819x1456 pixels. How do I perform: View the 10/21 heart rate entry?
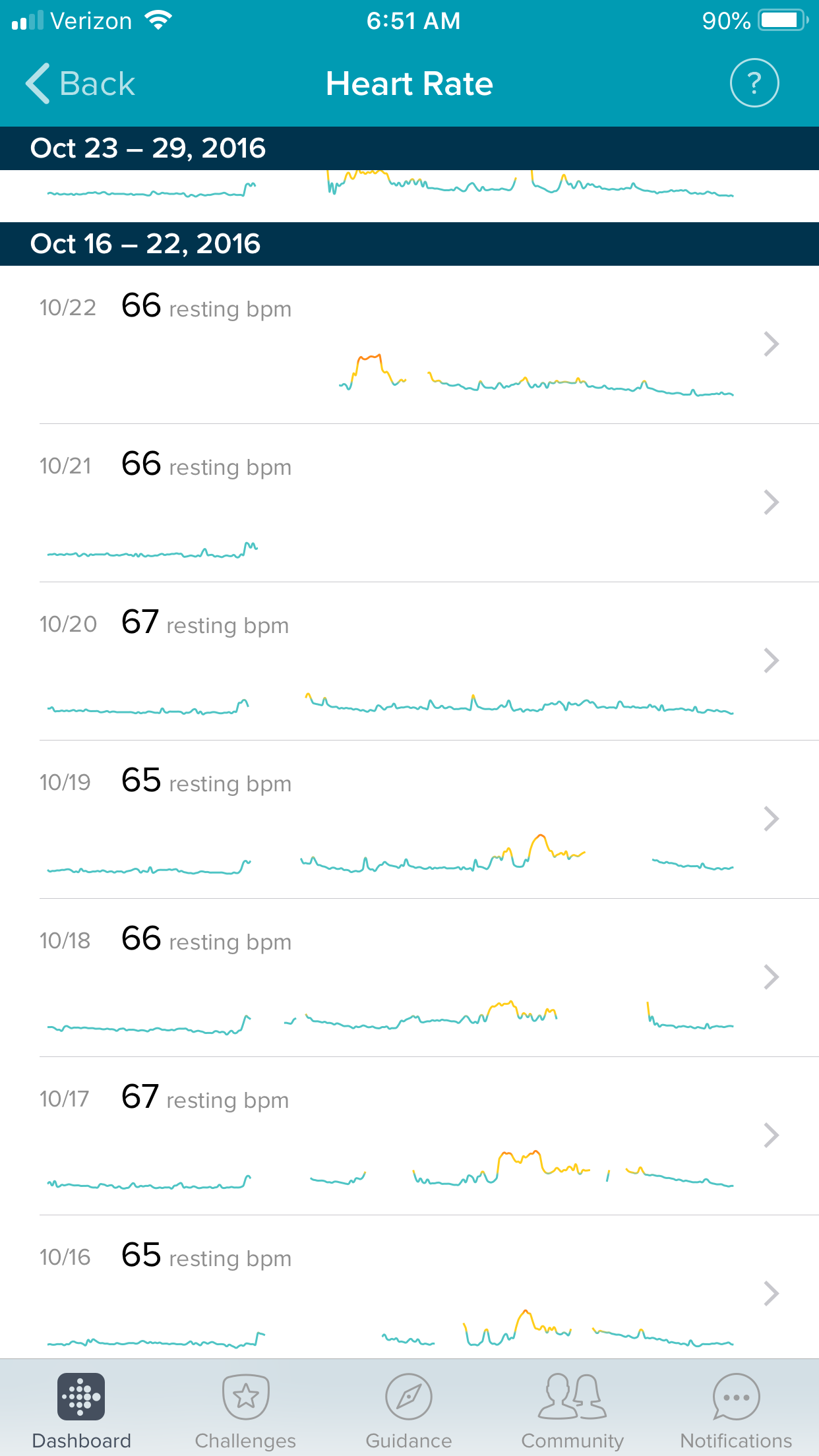409,503
